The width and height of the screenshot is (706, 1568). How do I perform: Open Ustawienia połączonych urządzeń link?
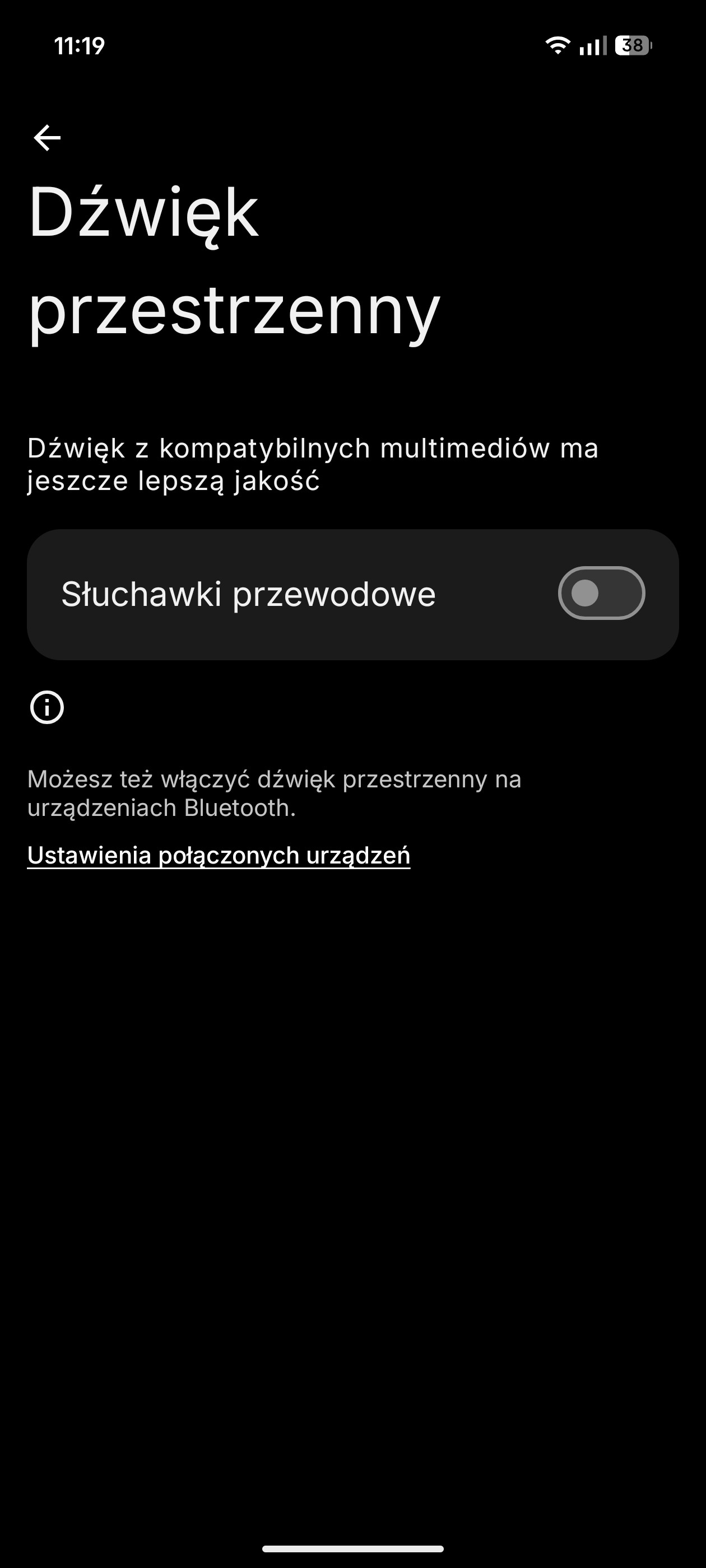[219, 855]
